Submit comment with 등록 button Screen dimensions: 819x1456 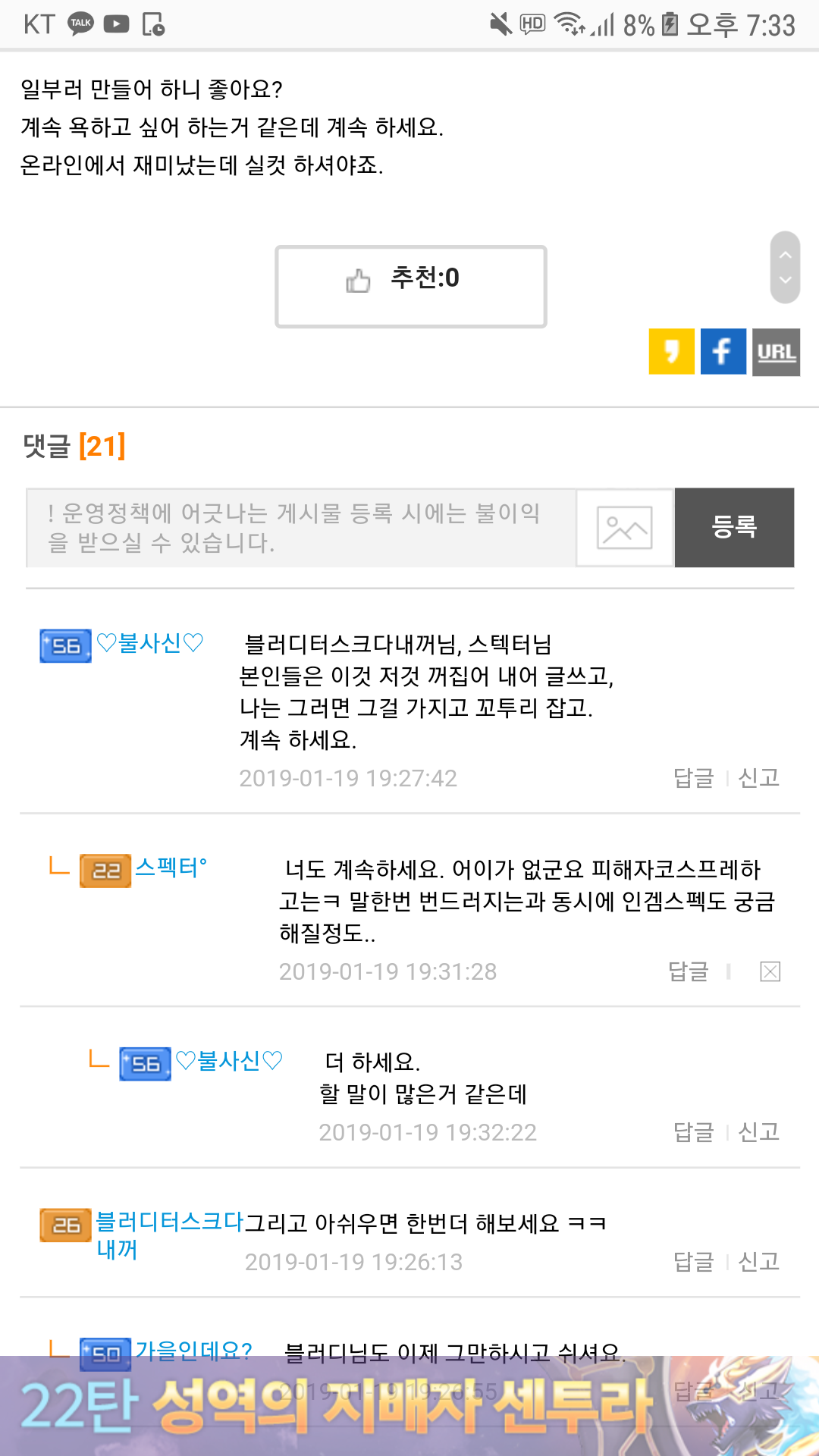click(x=734, y=527)
